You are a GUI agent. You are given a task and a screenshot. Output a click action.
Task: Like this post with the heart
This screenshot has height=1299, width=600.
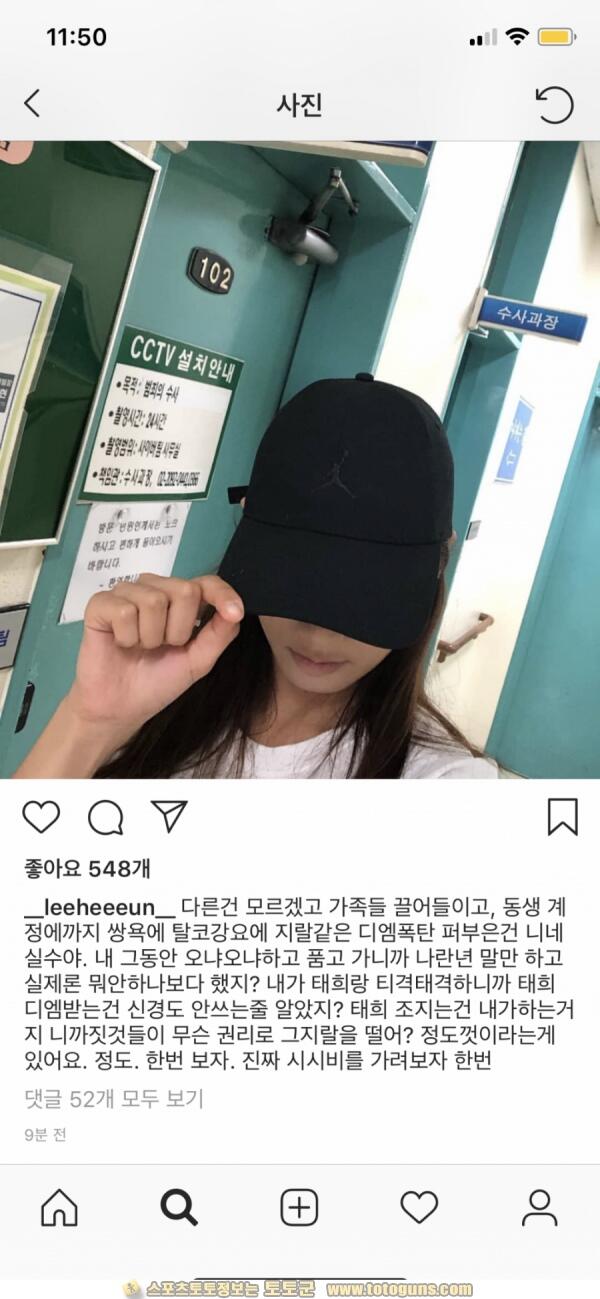(41, 817)
